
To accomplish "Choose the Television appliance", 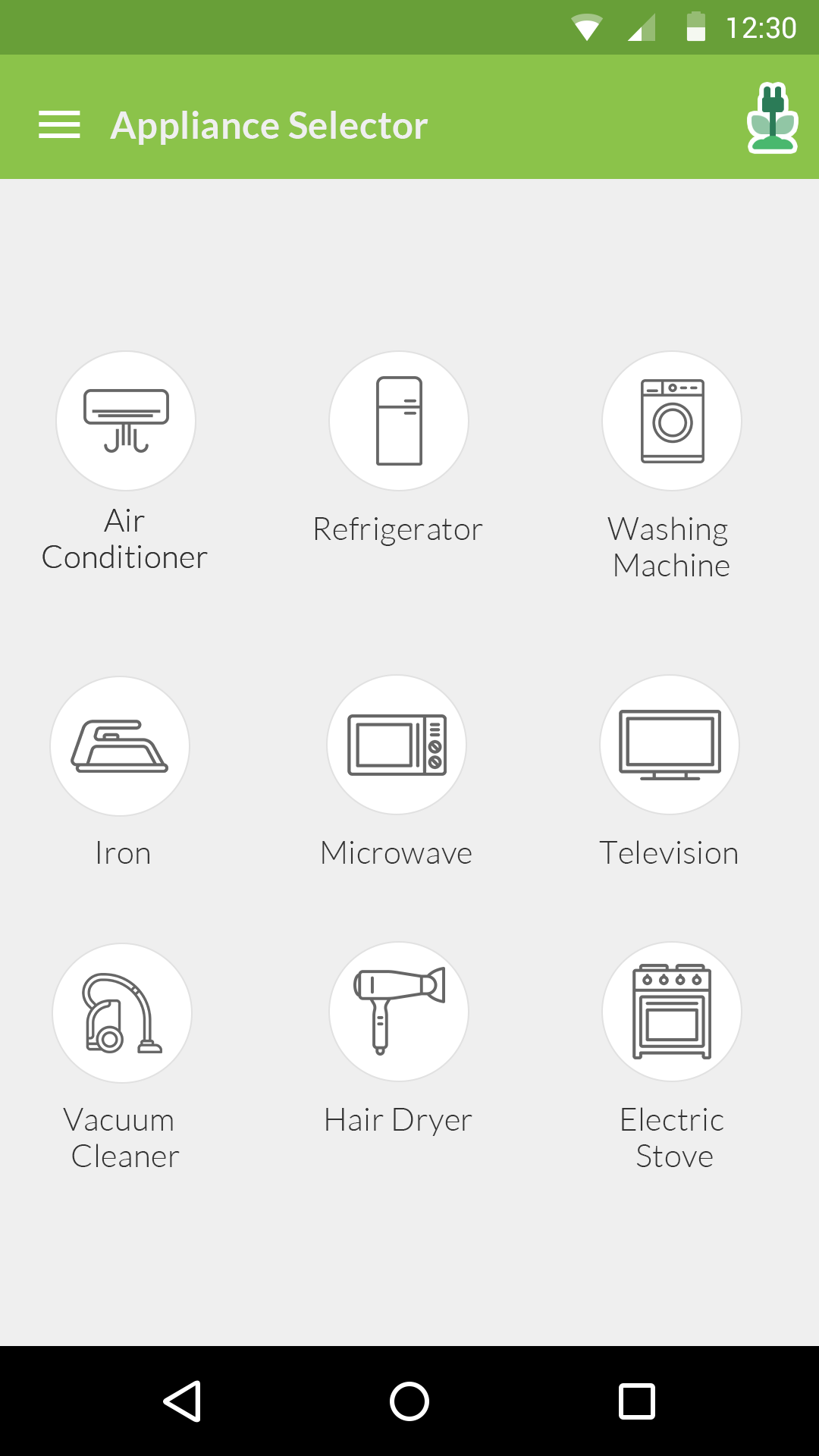I will tap(670, 745).
